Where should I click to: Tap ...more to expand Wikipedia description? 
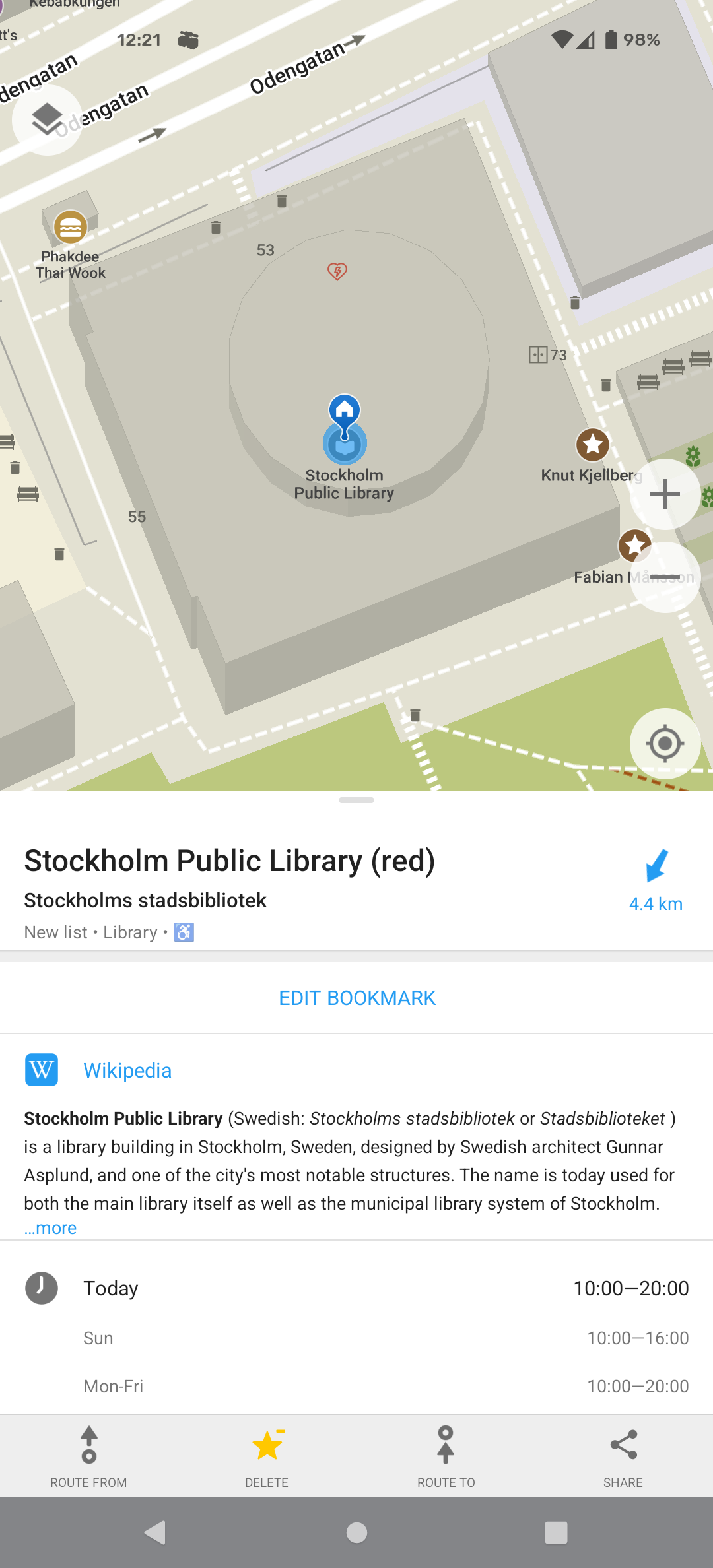(50, 1227)
